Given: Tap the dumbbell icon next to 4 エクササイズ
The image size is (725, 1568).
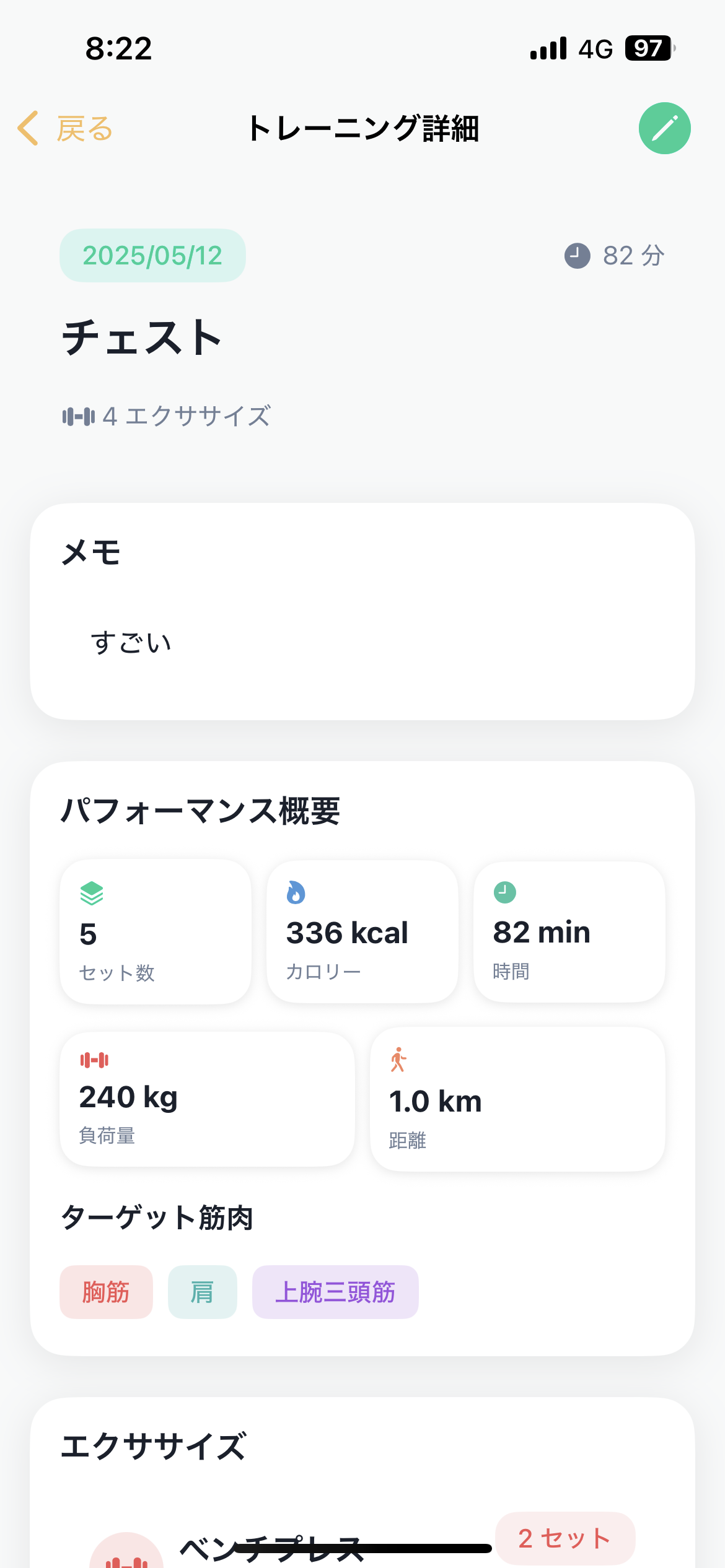Looking at the screenshot, I should point(79,416).
